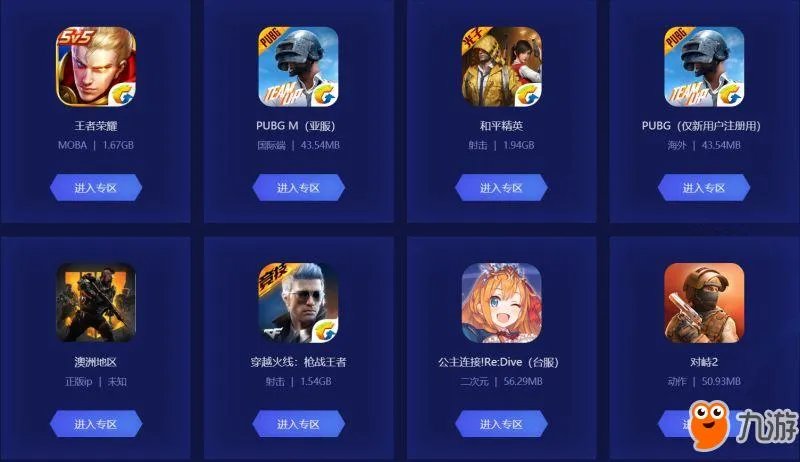Tap 进入专区 under 澳洲地区
The width and height of the screenshot is (800, 462).
95,424
